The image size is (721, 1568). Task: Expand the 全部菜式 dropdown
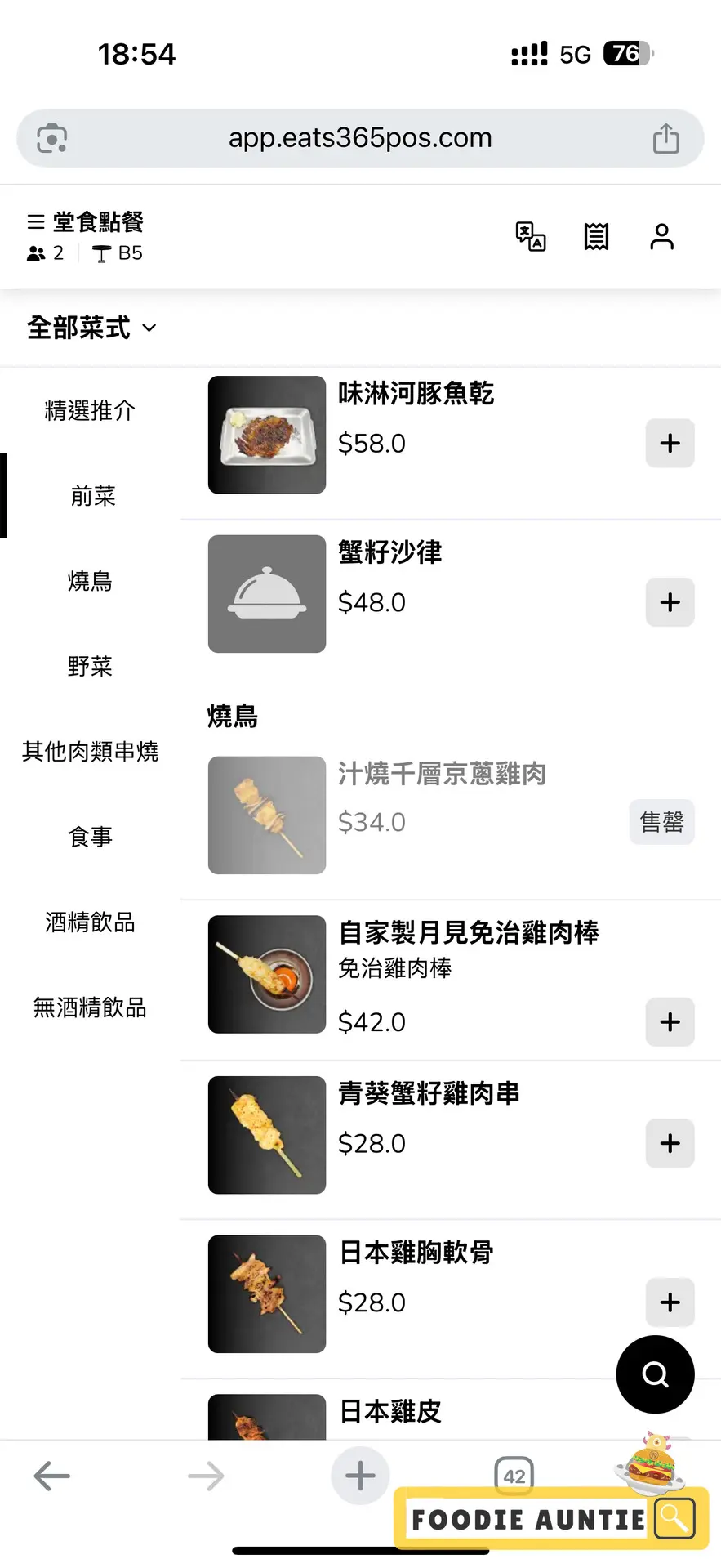(x=91, y=328)
